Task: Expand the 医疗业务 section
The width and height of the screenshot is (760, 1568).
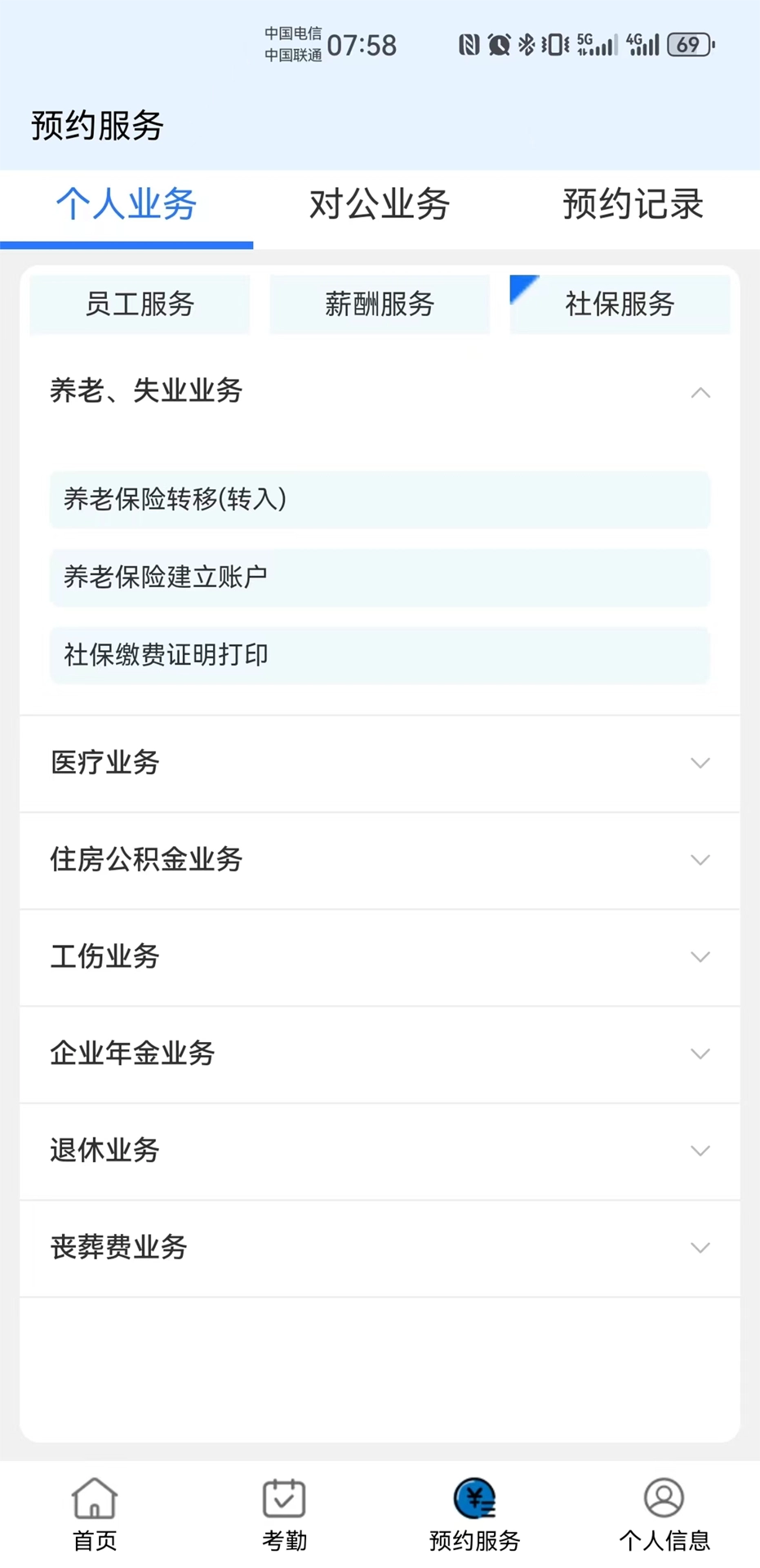Action: coord(700,763)
